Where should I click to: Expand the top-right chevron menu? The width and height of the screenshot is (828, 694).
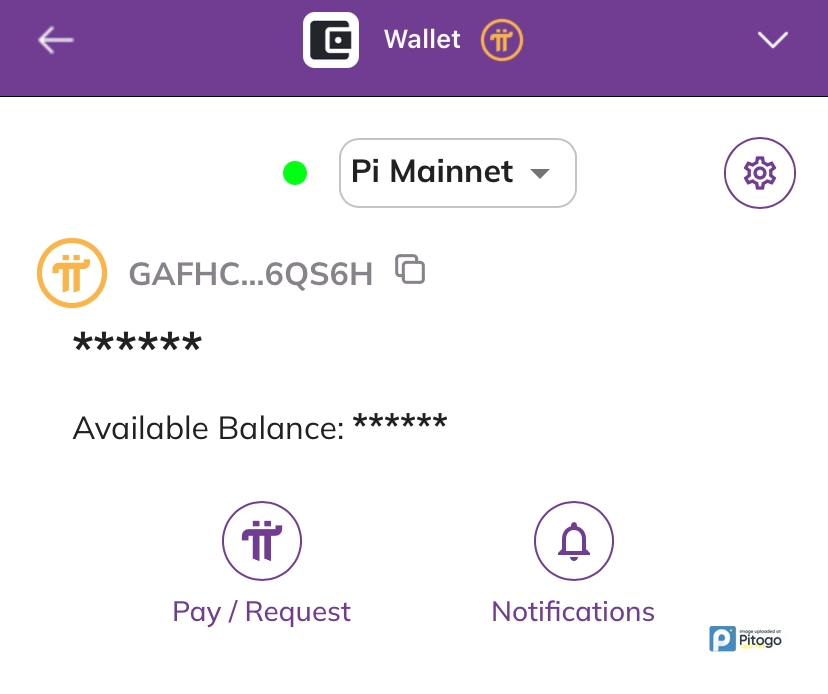773,40
